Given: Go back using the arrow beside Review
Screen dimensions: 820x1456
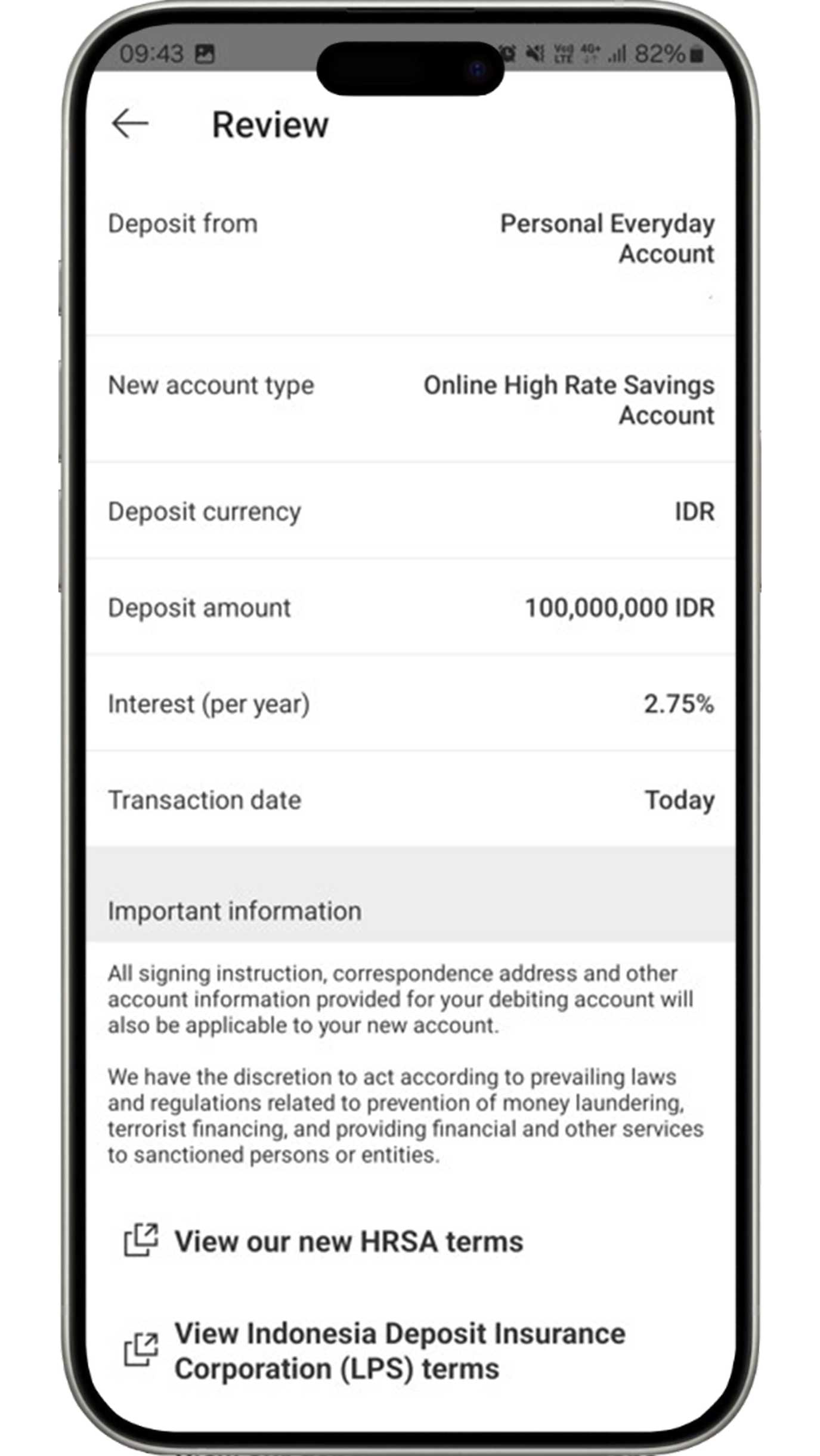Looking at the screenshot, I should [x=130, y=124].
